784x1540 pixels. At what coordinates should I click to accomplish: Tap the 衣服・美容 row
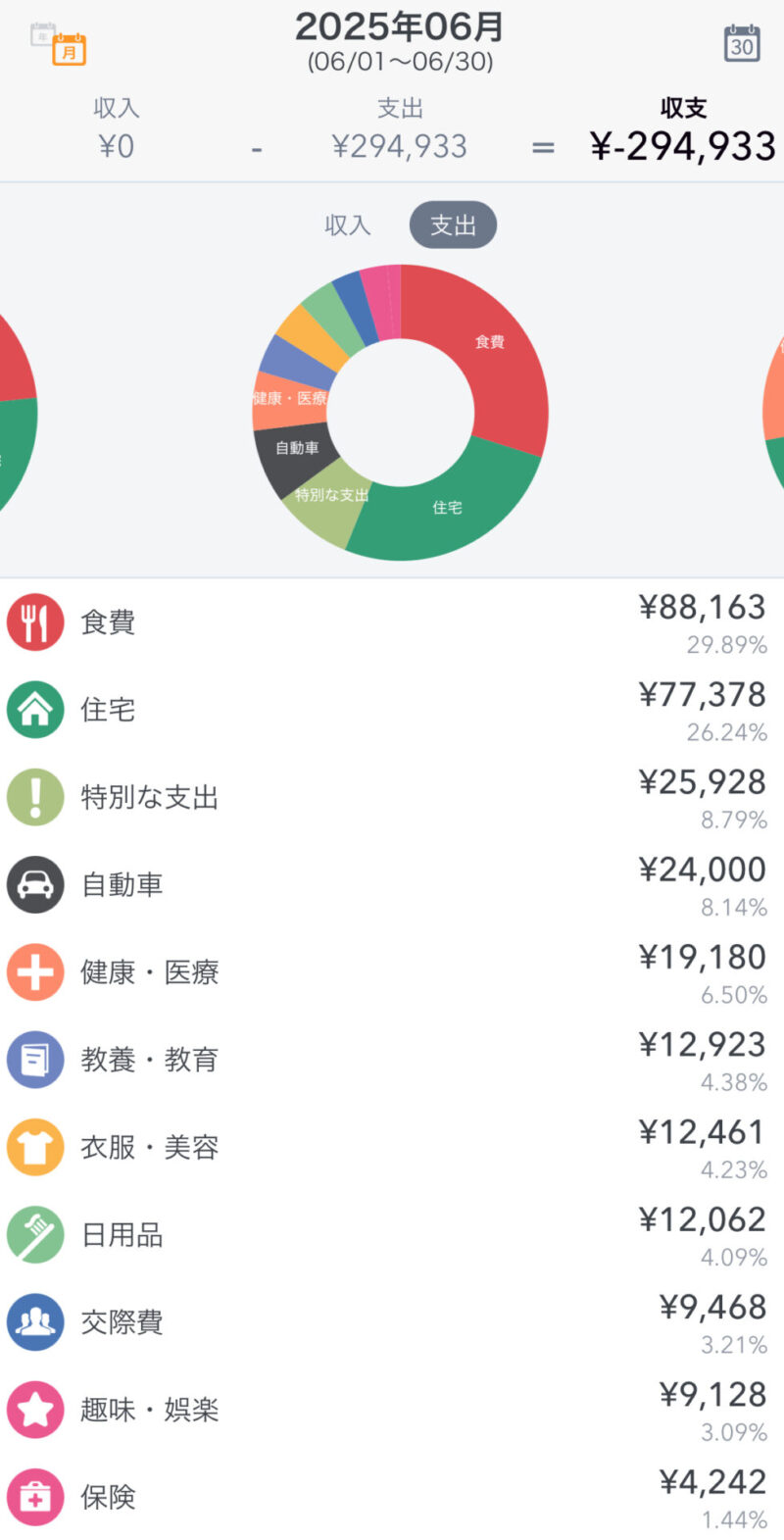coord(392,1147)
